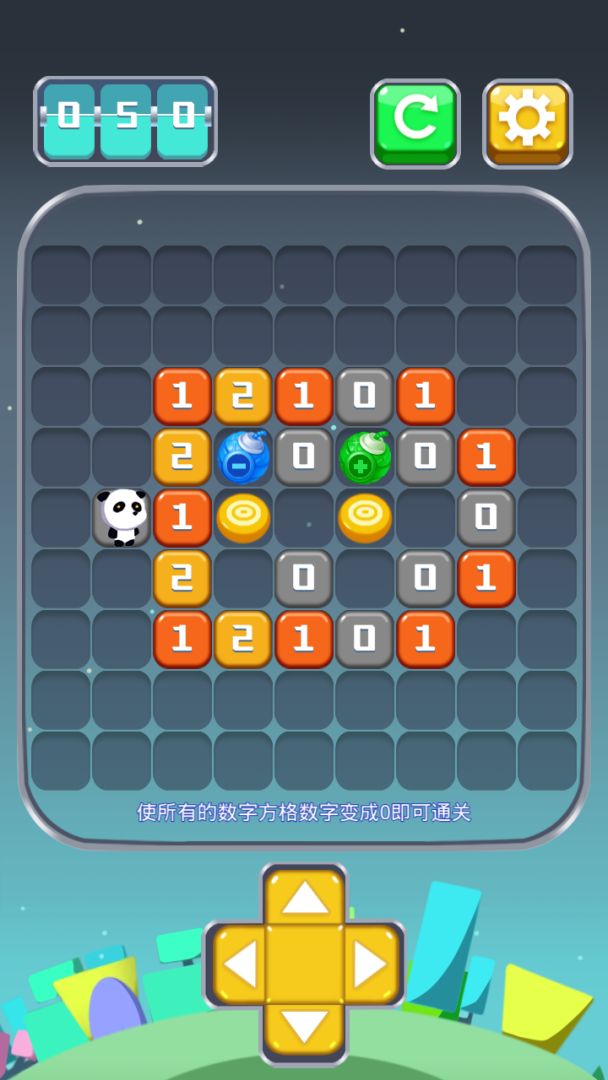The height and width of the screenshot is (1080, 608).
Task: Open the settings gear
Action: click(527, 120)
